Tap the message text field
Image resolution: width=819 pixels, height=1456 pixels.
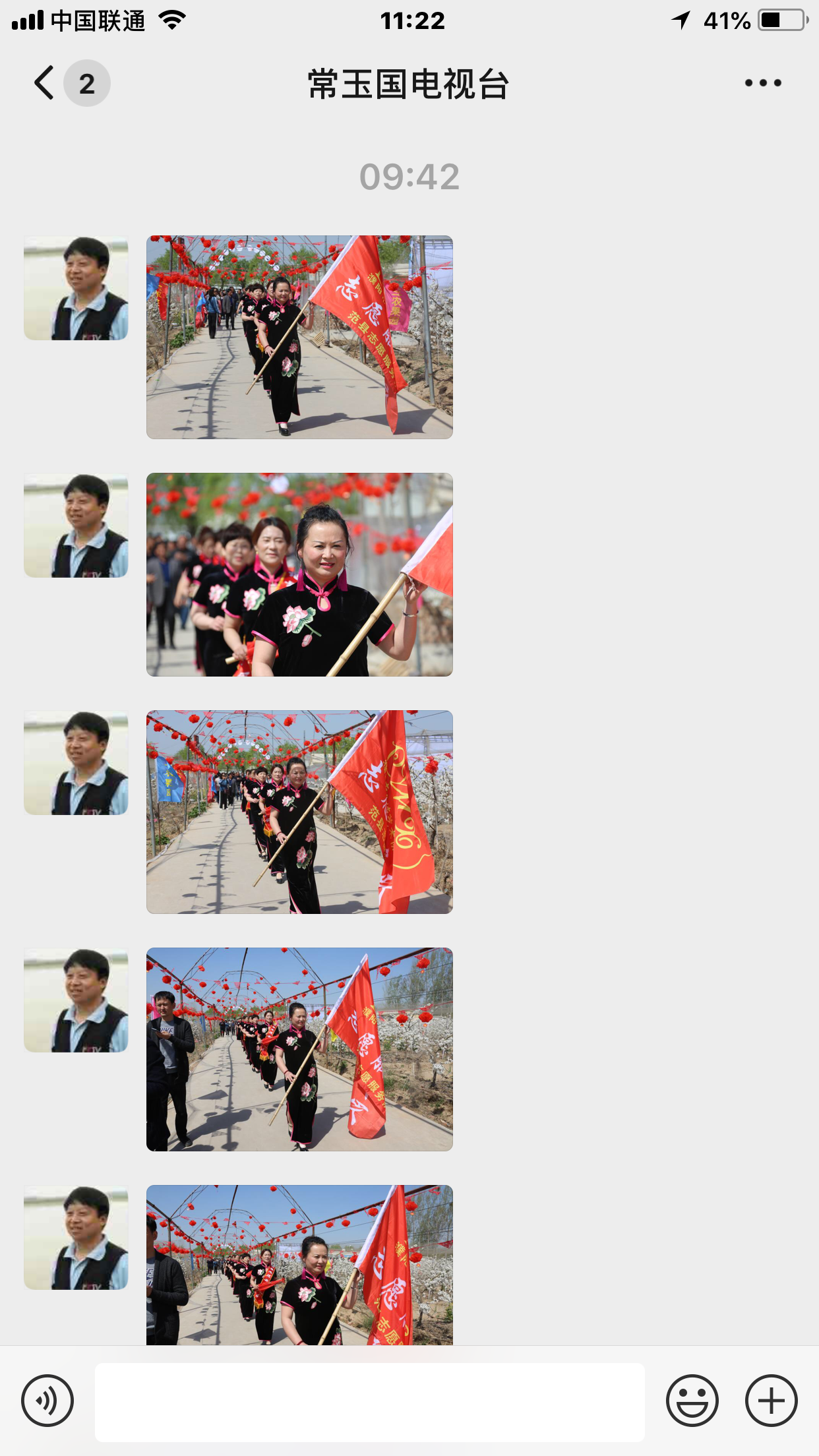pos(370,1402)
